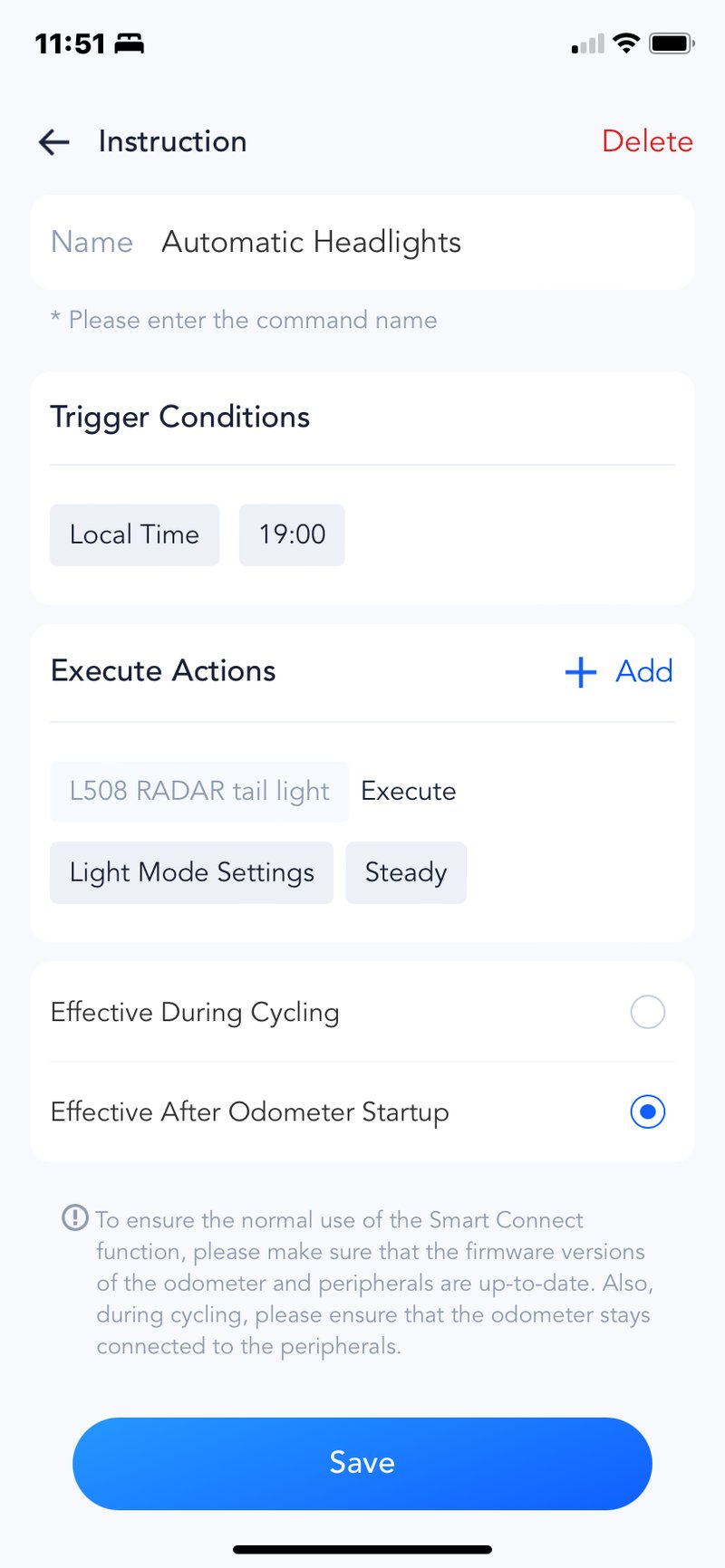Edit the Automatic Headlights name field
This screenshot has height=1568, width=725.
[x=311, y=242]
